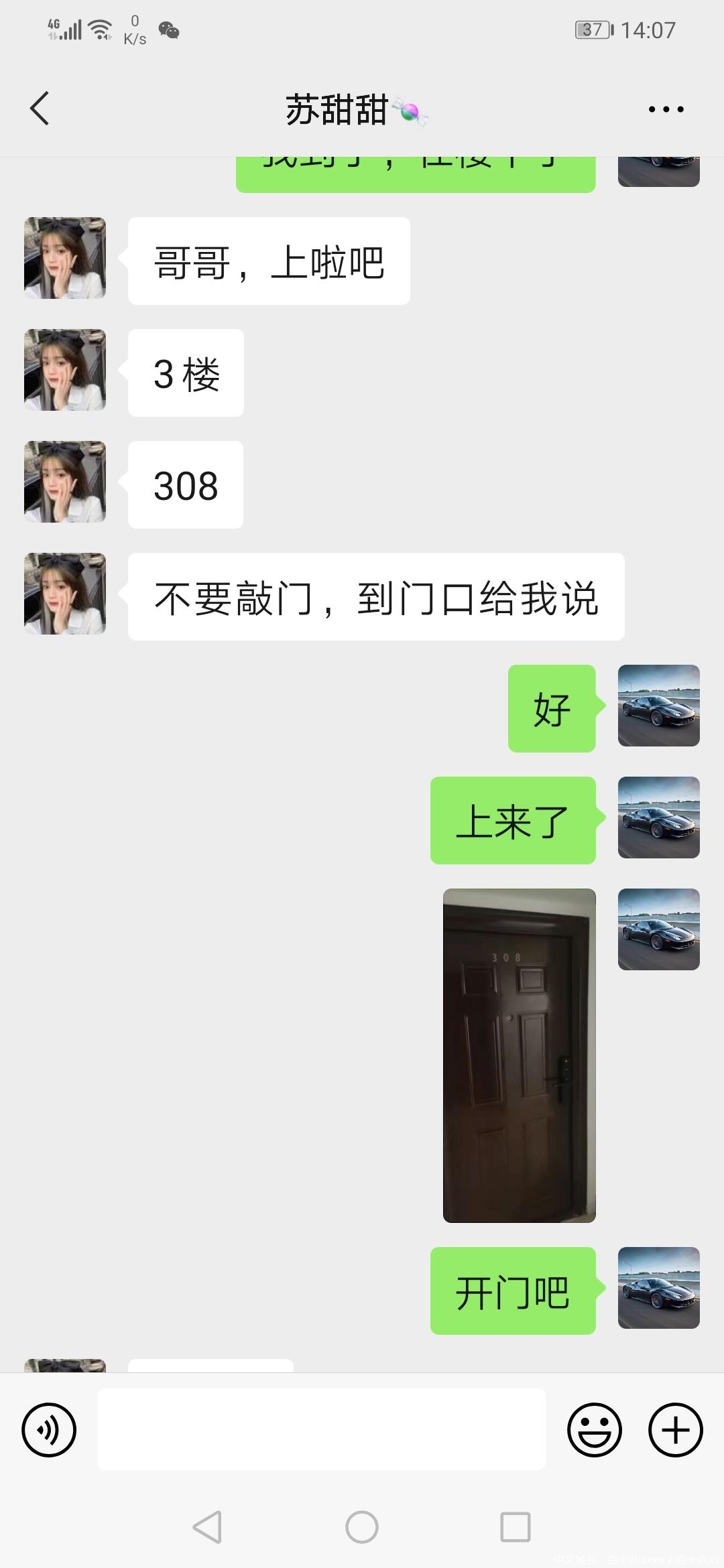Open the recent apps overview
This screenshot has width=724, height=1568.
pos(516,1527)
